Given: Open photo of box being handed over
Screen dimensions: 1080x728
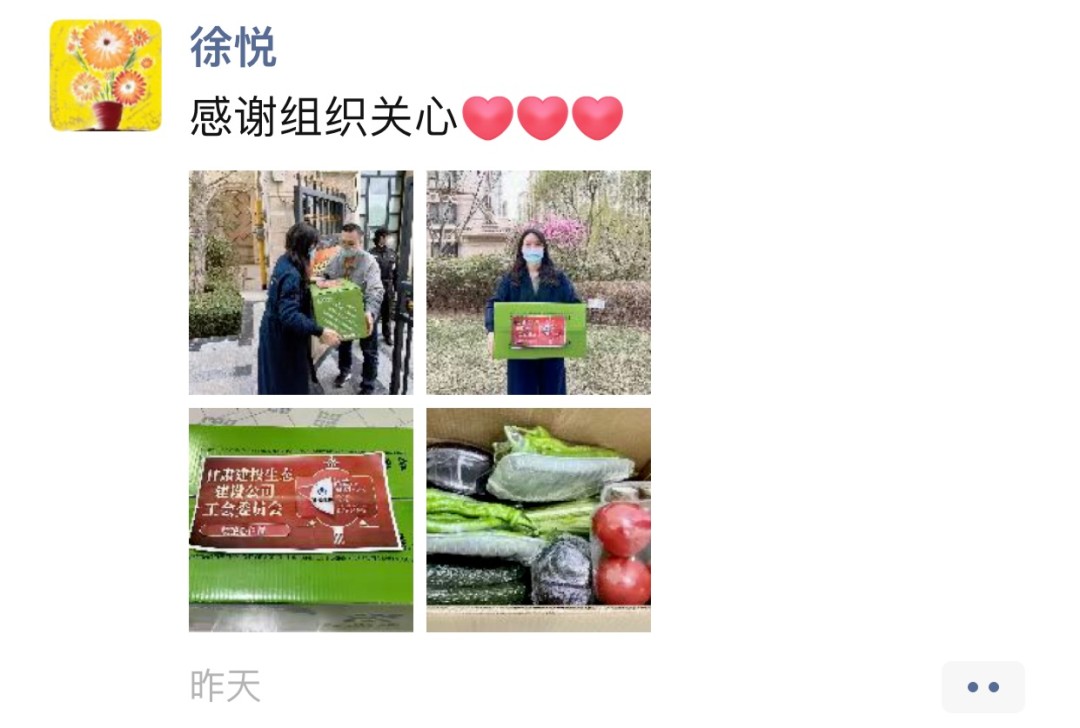Looking at the screenshot, I should [x=301, y=282].
